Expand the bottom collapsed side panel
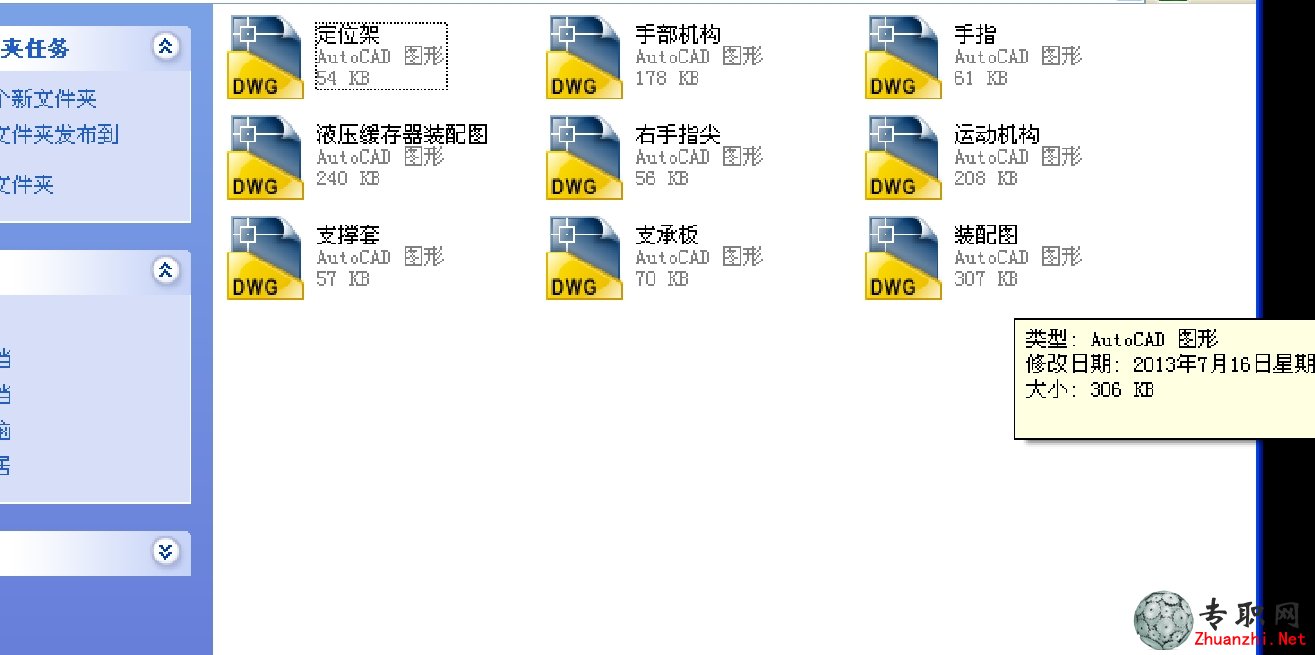1315x655 pixels. click(166, 551)
